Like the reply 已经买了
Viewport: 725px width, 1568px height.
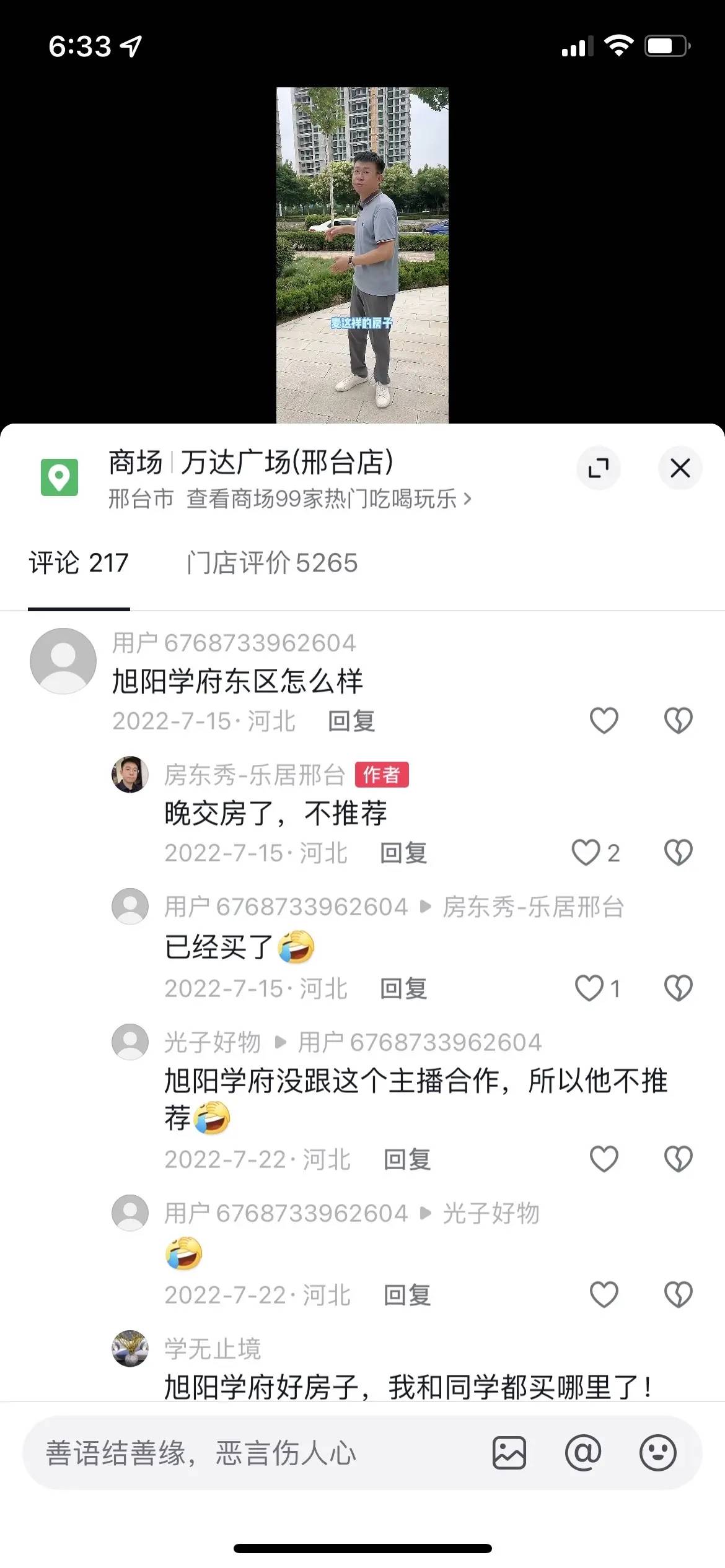click(x=589, y=988)
